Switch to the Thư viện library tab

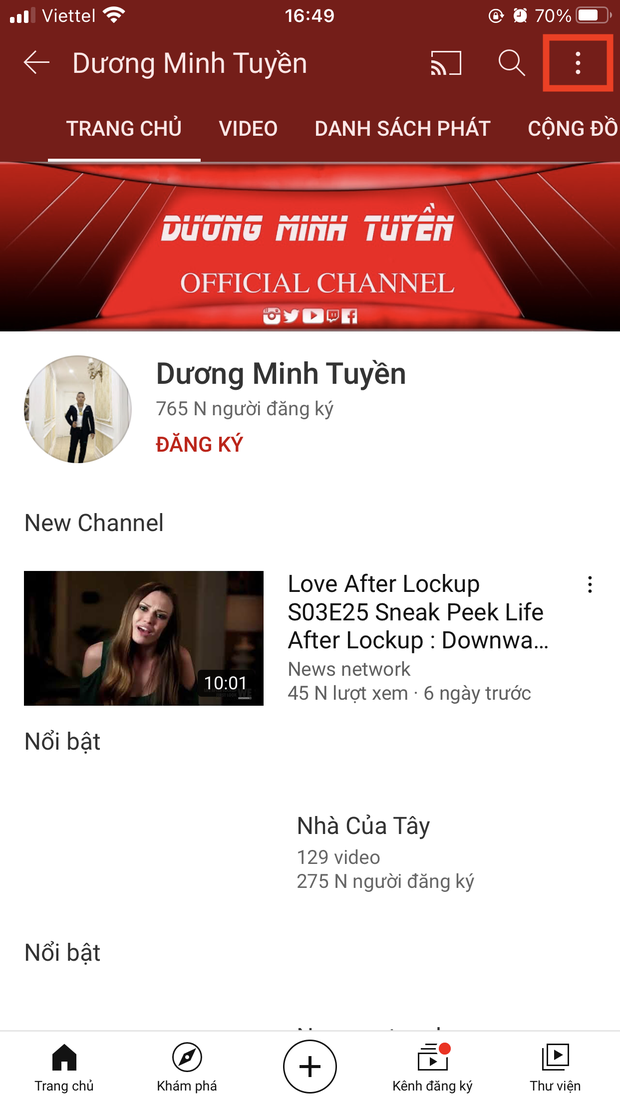pyautogui.click(x=555, y=1067)
